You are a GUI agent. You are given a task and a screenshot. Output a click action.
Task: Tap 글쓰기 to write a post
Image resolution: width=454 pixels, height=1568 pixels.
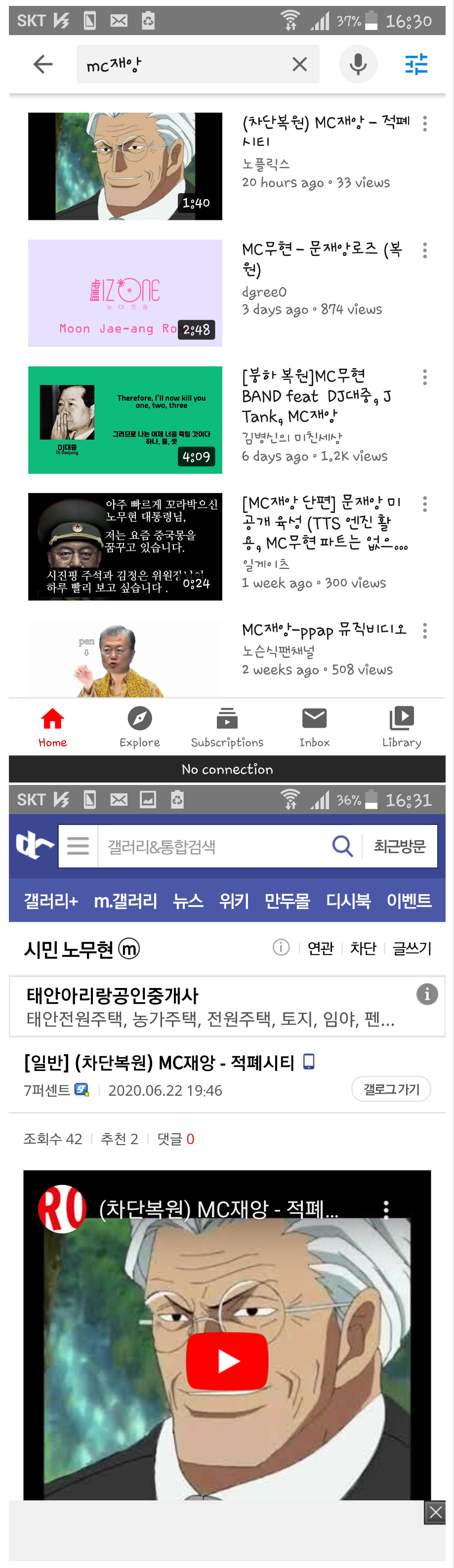point(412,948)
